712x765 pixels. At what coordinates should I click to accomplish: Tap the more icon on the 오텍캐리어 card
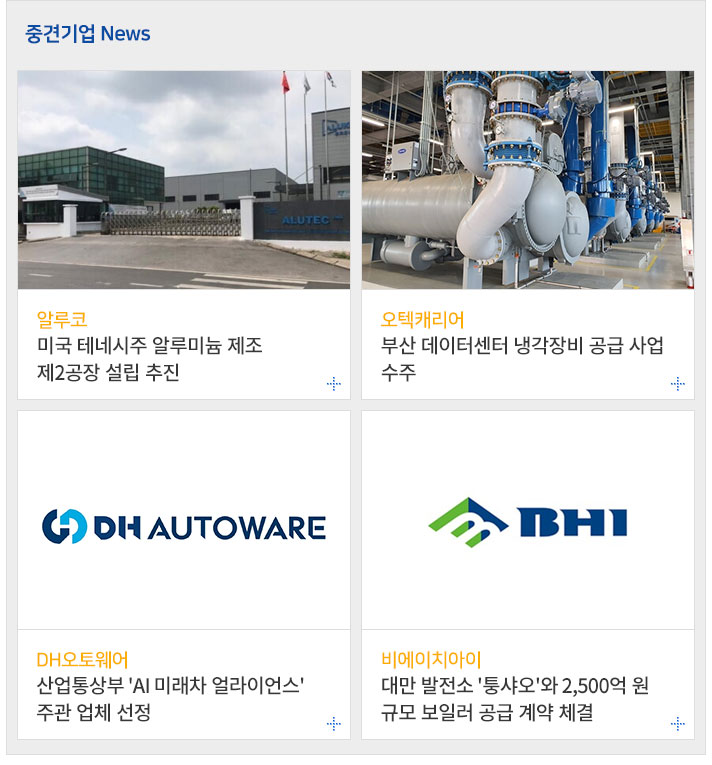point(678,384)
